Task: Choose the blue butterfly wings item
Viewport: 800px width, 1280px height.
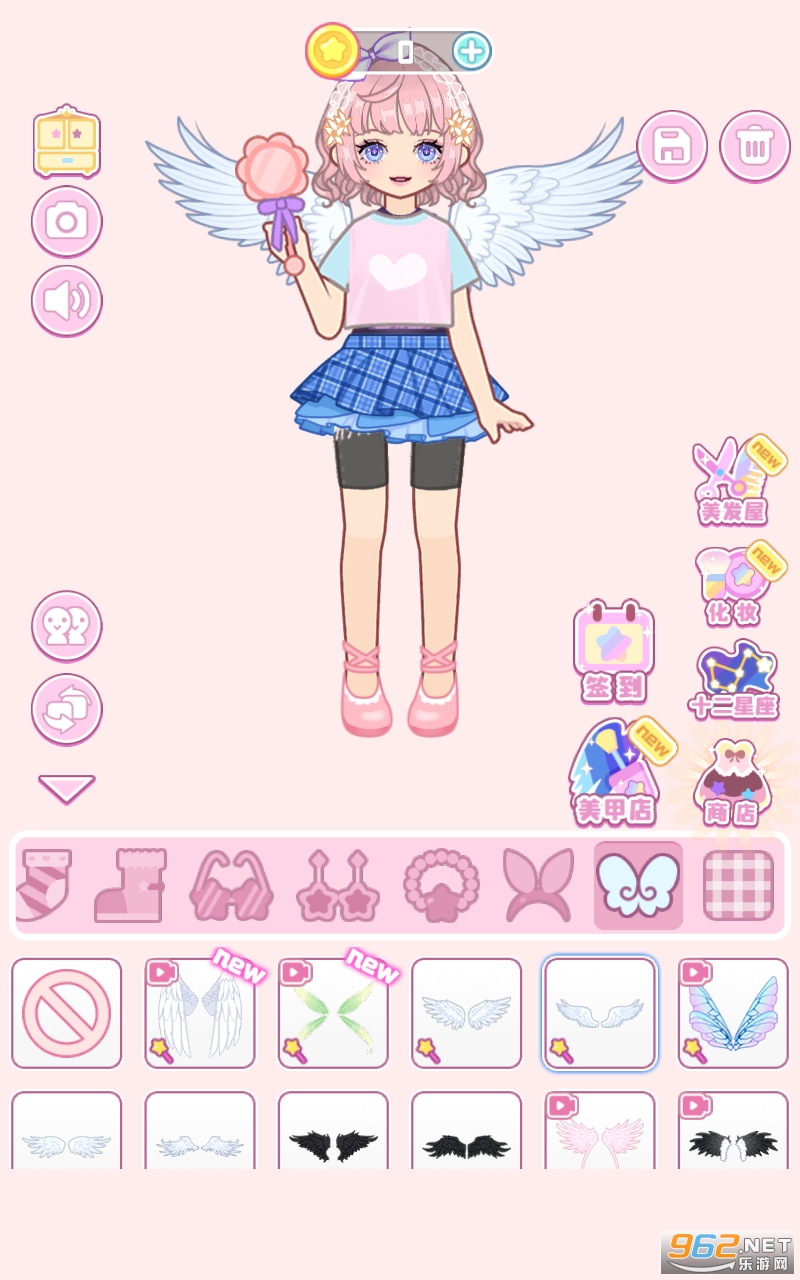Action: [733, 1013]
